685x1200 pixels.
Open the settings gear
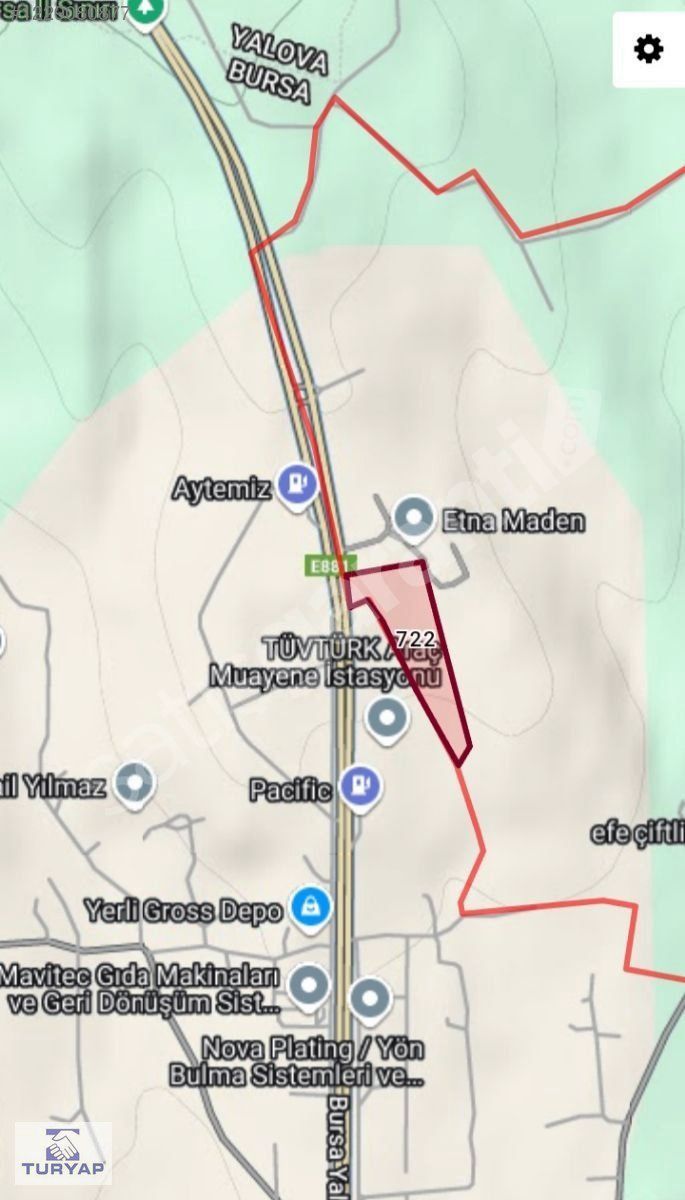[648, 49]
